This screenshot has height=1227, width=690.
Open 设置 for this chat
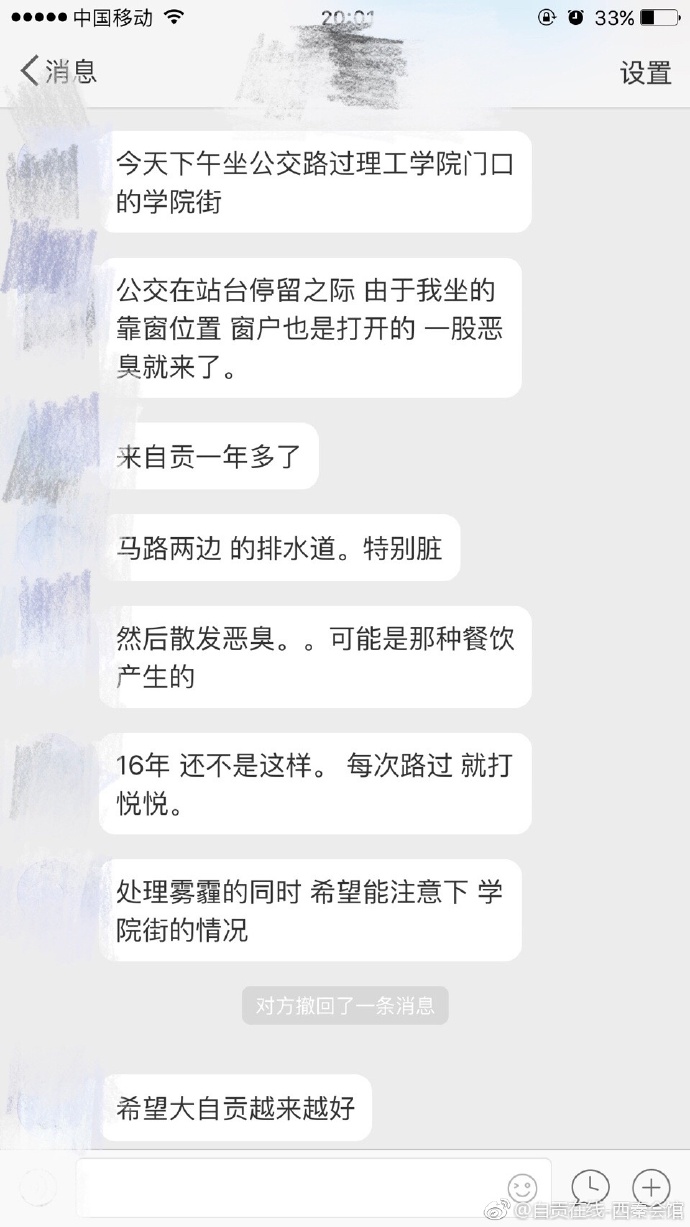645,72
